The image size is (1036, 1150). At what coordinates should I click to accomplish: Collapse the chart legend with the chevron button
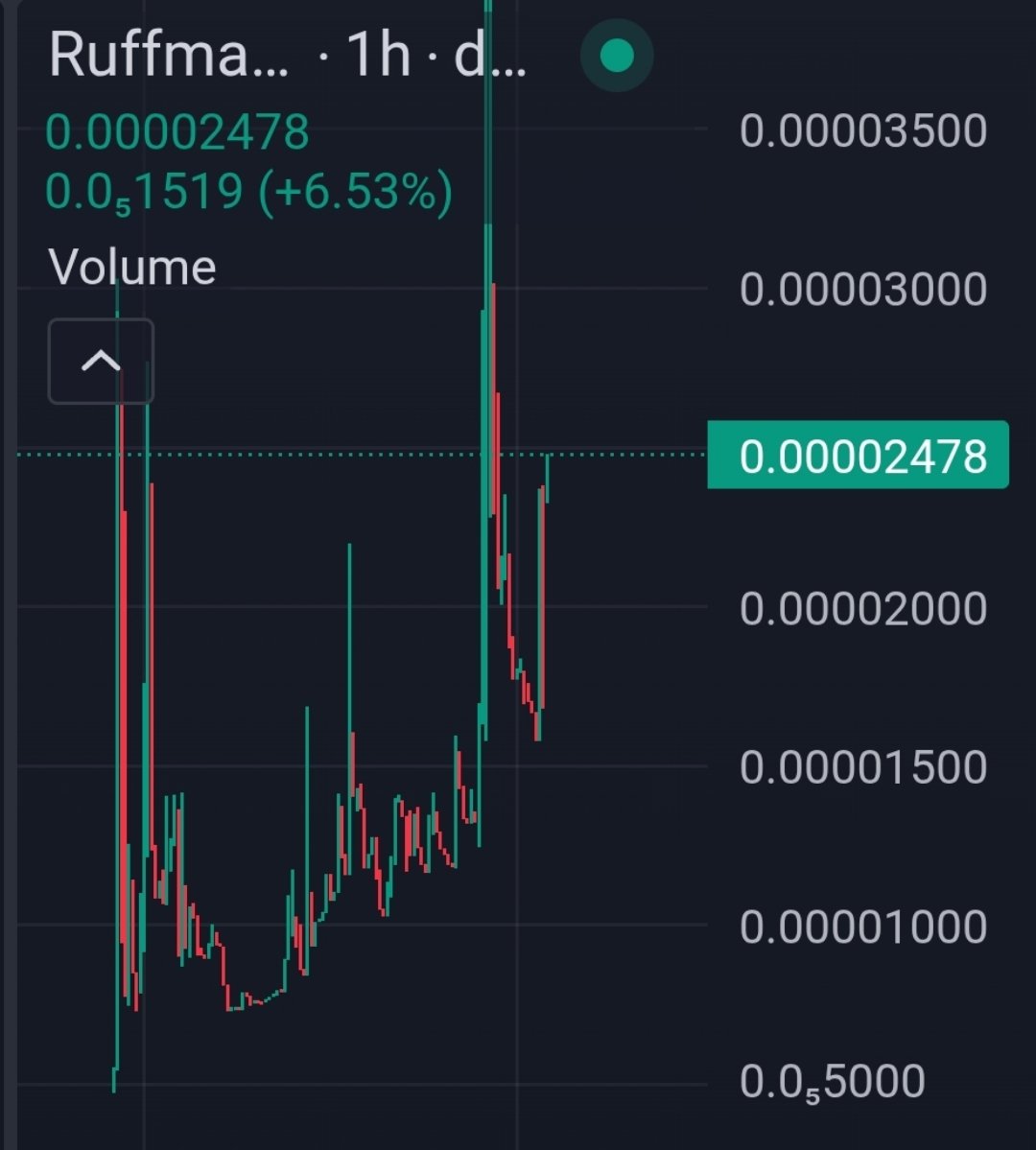[x=101, y=361]
